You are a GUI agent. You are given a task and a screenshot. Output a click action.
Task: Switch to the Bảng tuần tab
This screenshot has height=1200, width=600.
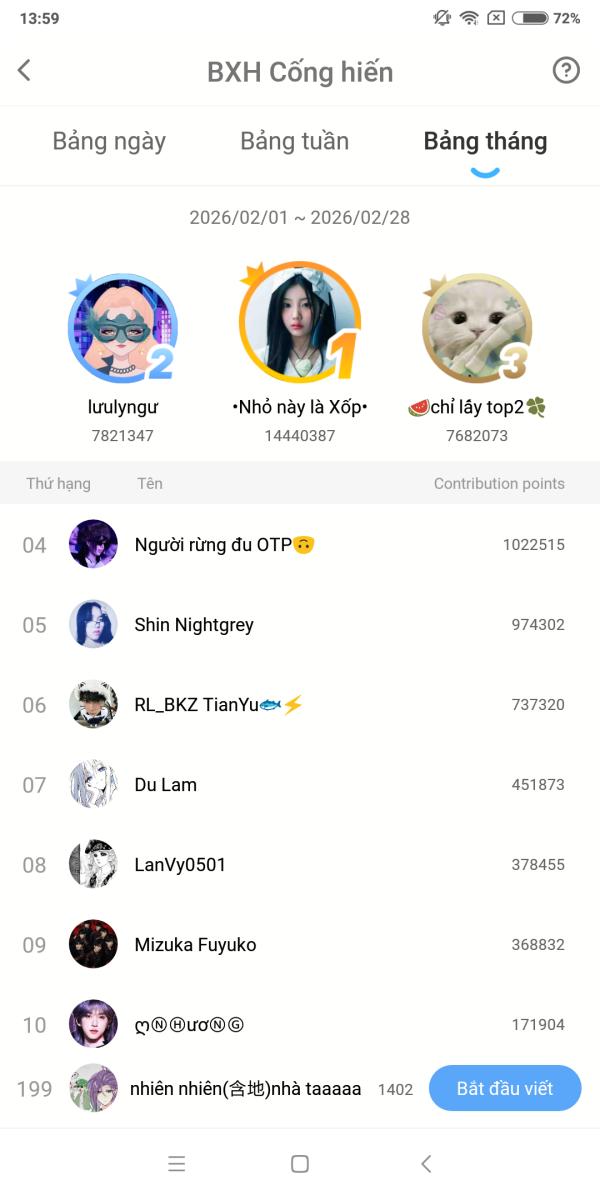pos(294,141)
